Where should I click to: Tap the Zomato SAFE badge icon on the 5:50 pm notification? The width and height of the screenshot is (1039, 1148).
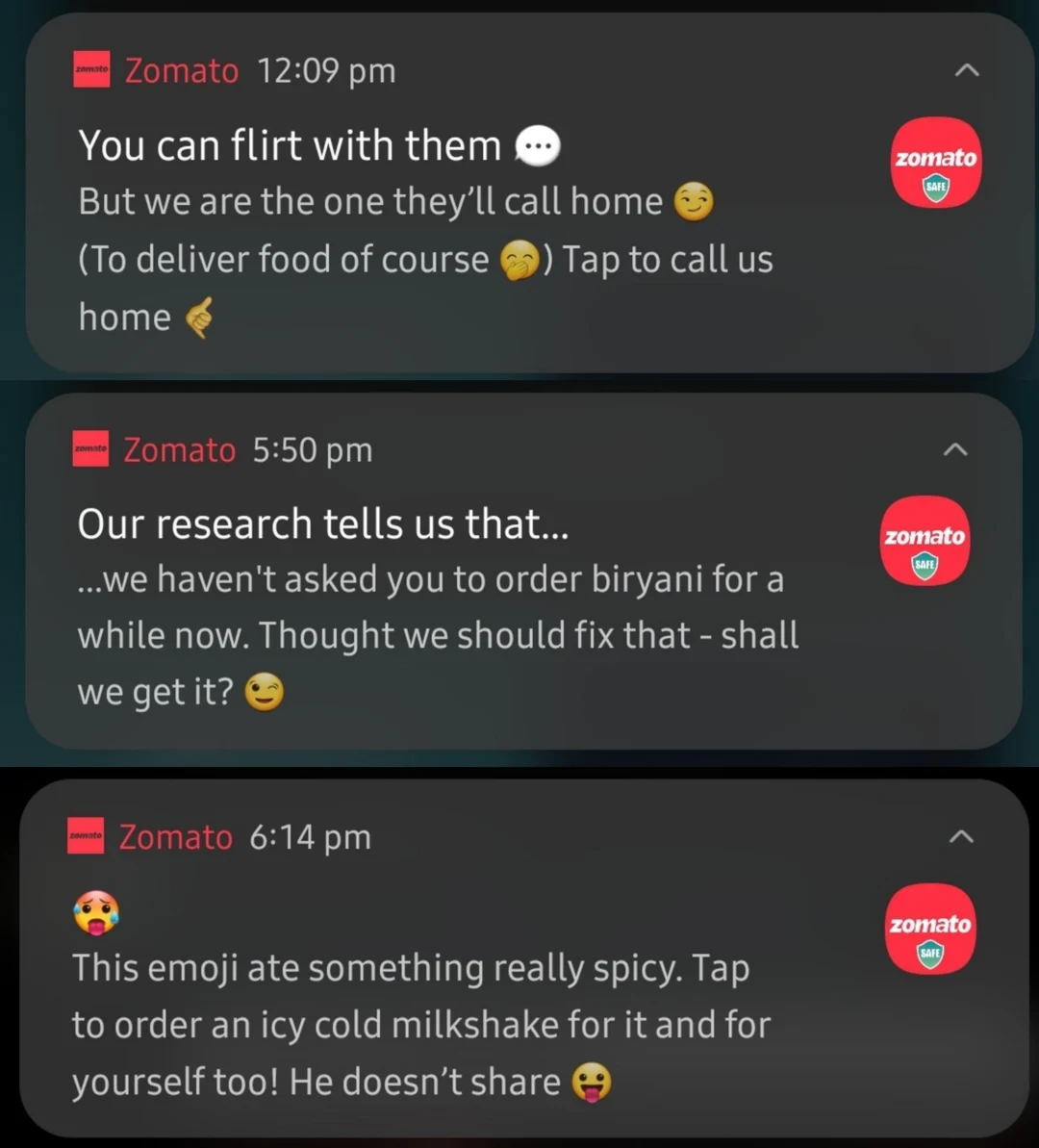click(925, 566)
